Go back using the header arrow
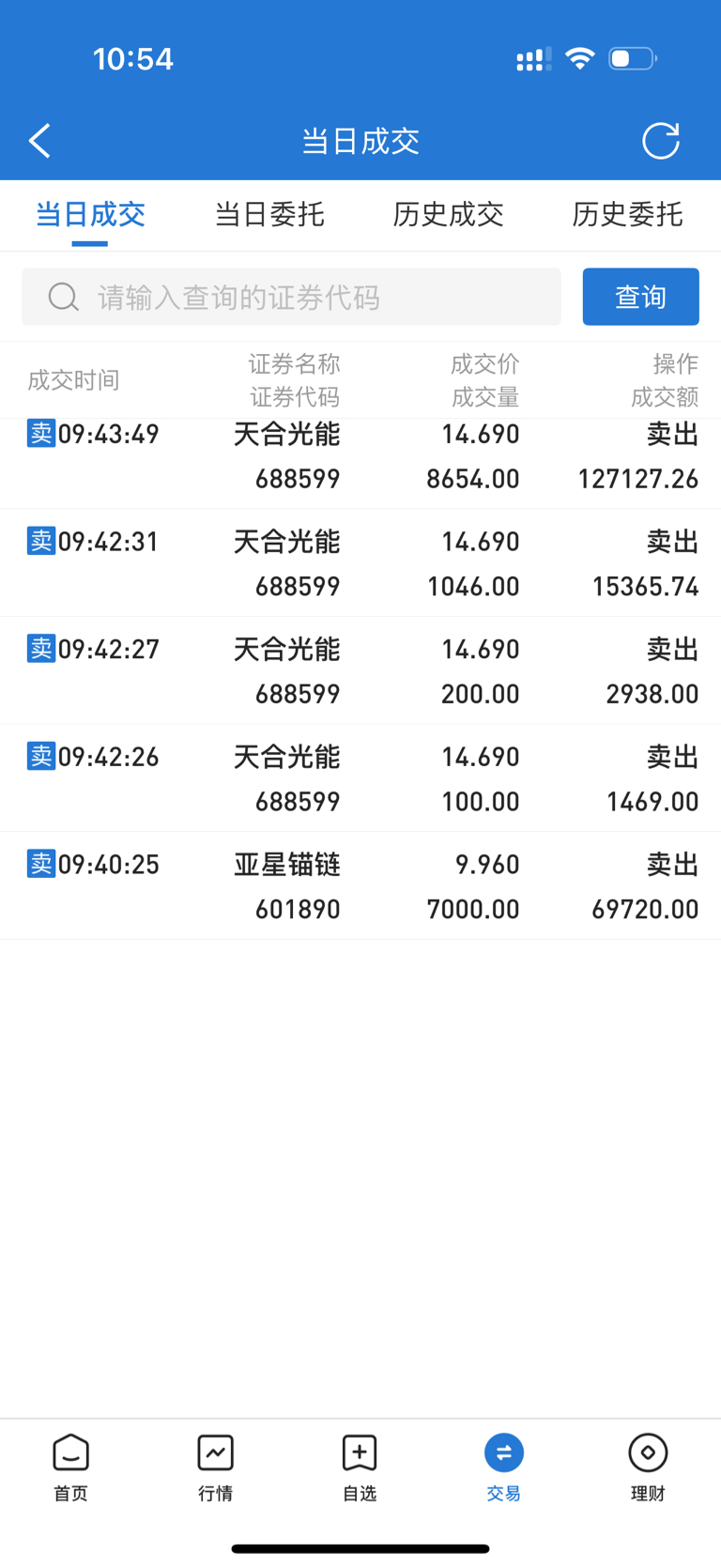This screenshot has width=721, height=1568. click(x=39, y=141)
